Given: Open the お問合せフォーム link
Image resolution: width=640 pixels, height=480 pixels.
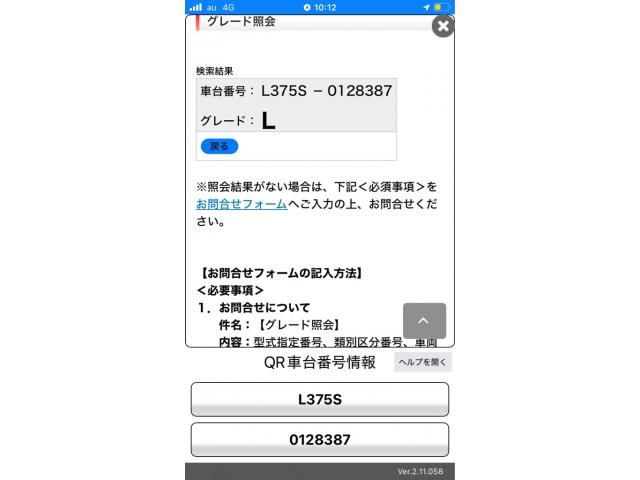Looking at the screenshot, I should click(x=242, y=204).
